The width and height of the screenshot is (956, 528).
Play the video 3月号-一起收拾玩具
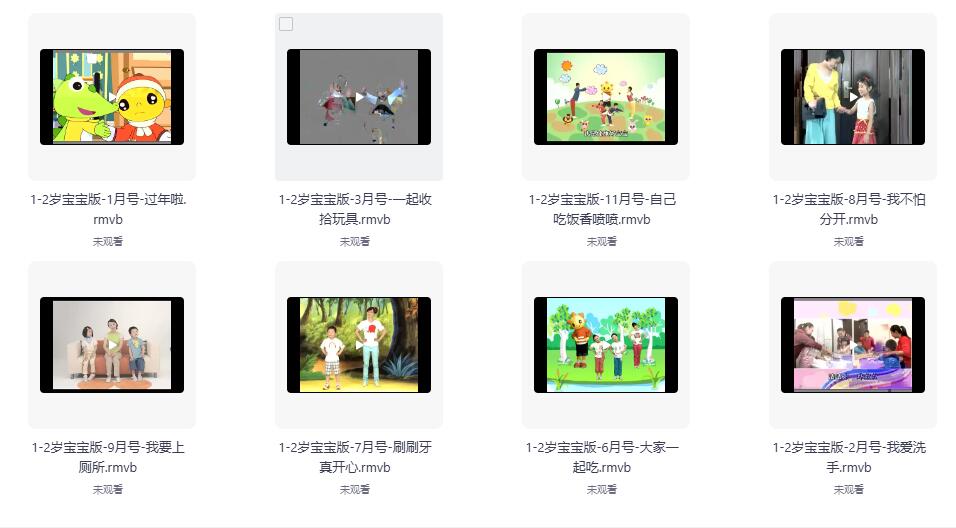358,97
